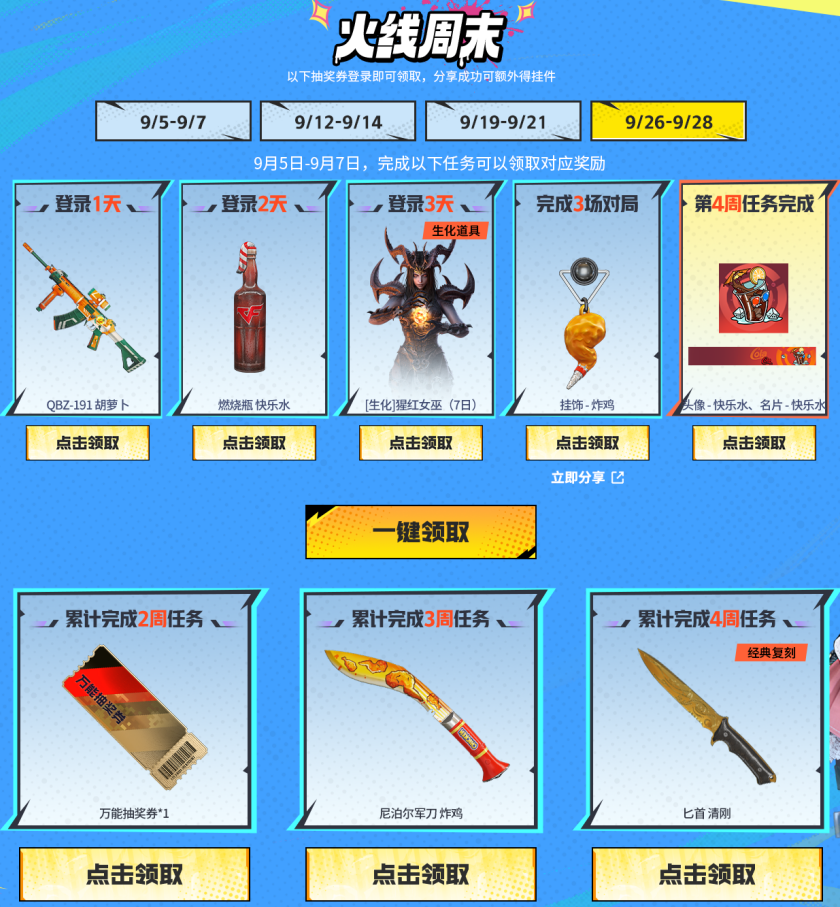
Task: Claim the QBZ-191 胡萝卜 login reward
Action: 88,443
